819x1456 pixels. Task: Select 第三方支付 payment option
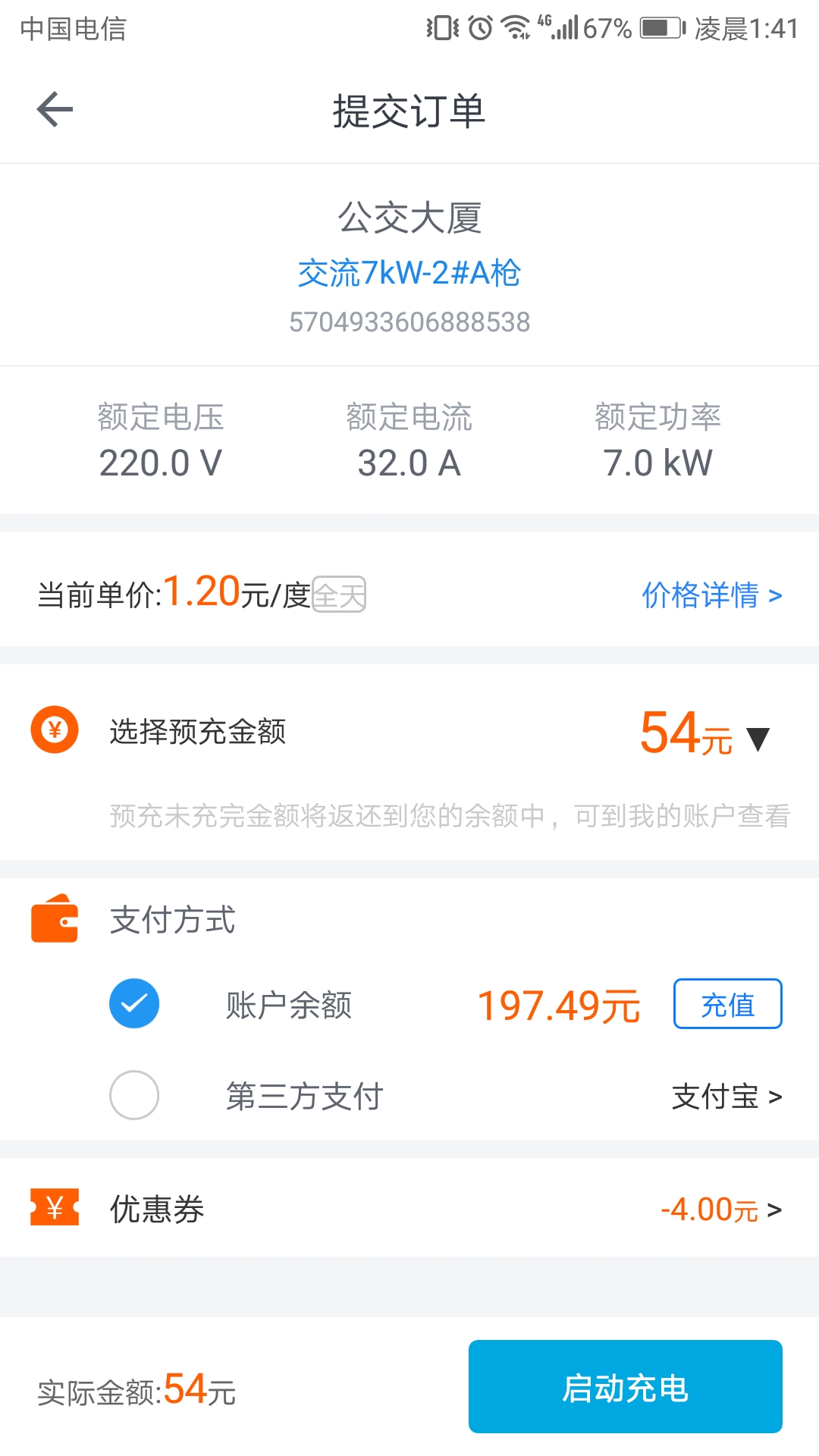point(133,1095)
